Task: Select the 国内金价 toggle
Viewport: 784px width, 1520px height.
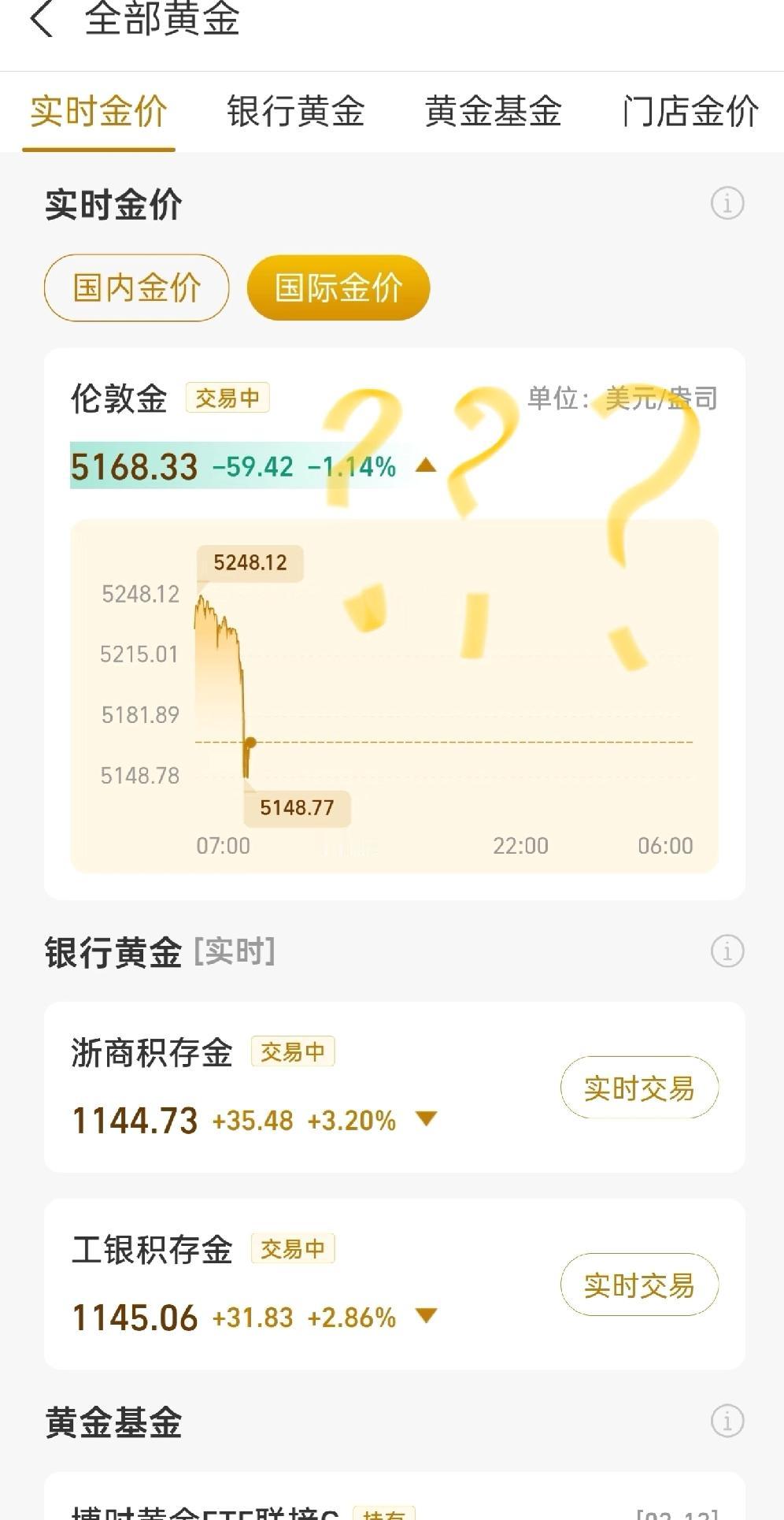Action: [x=135, y=287]
